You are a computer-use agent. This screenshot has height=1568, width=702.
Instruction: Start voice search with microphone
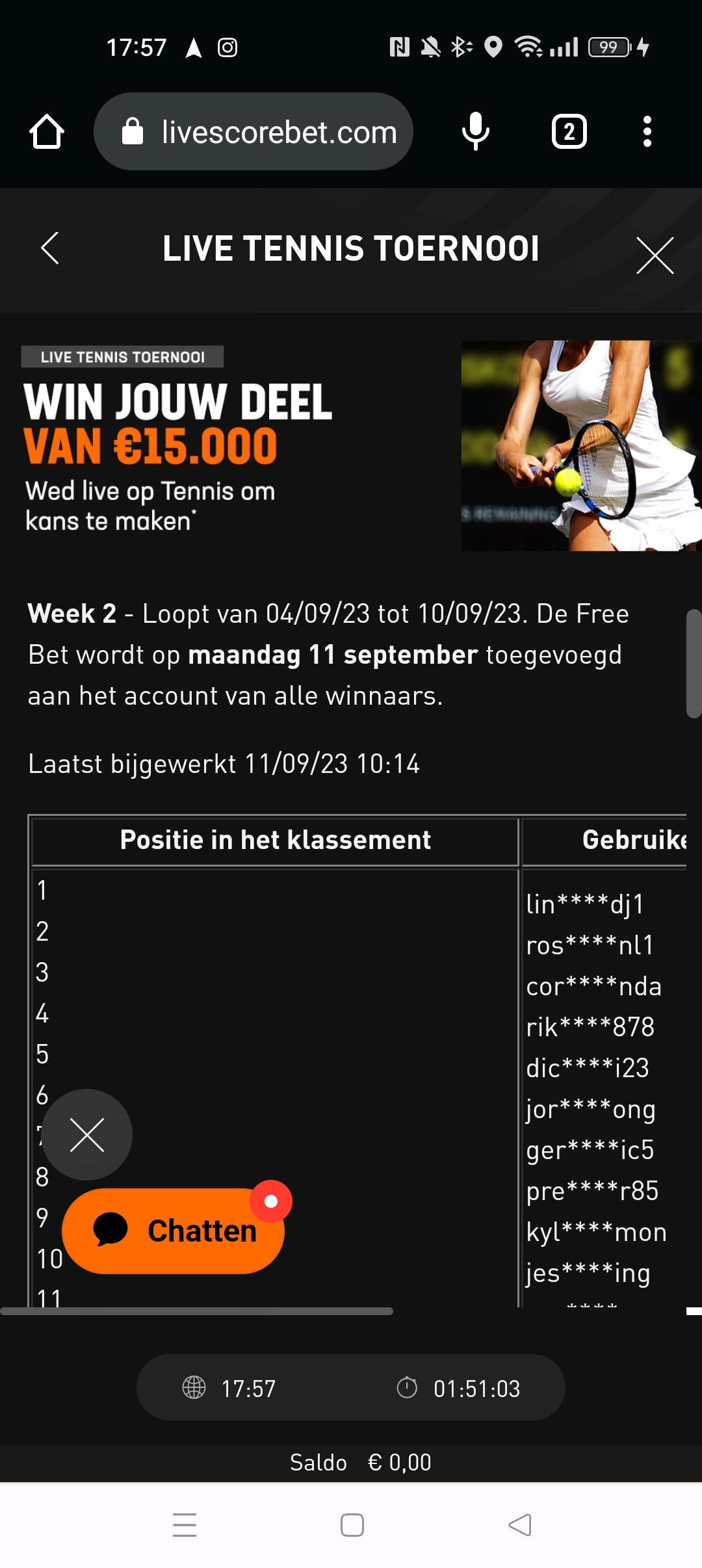475,132
